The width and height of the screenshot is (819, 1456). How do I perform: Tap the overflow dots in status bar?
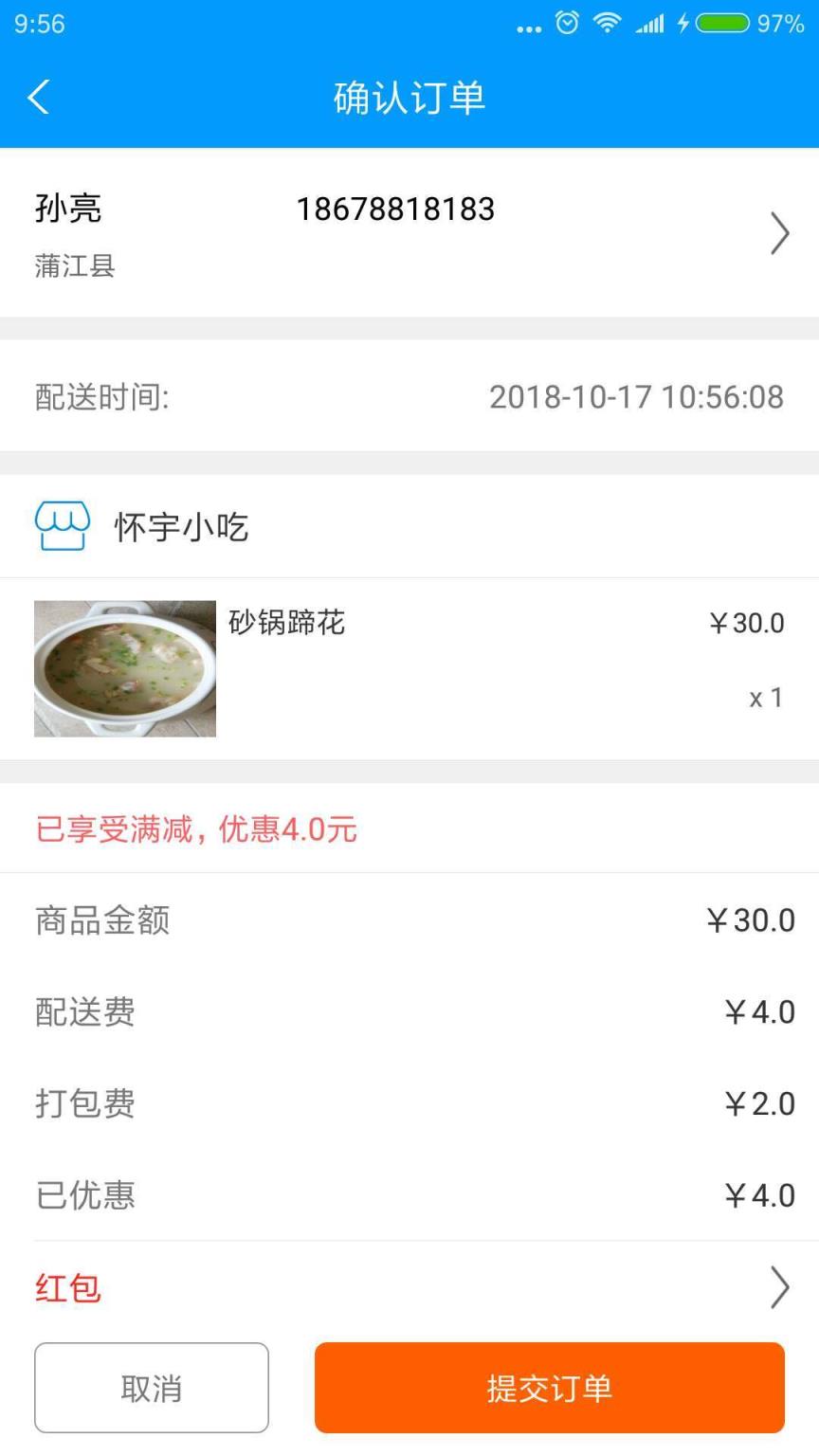coord(529,28)
